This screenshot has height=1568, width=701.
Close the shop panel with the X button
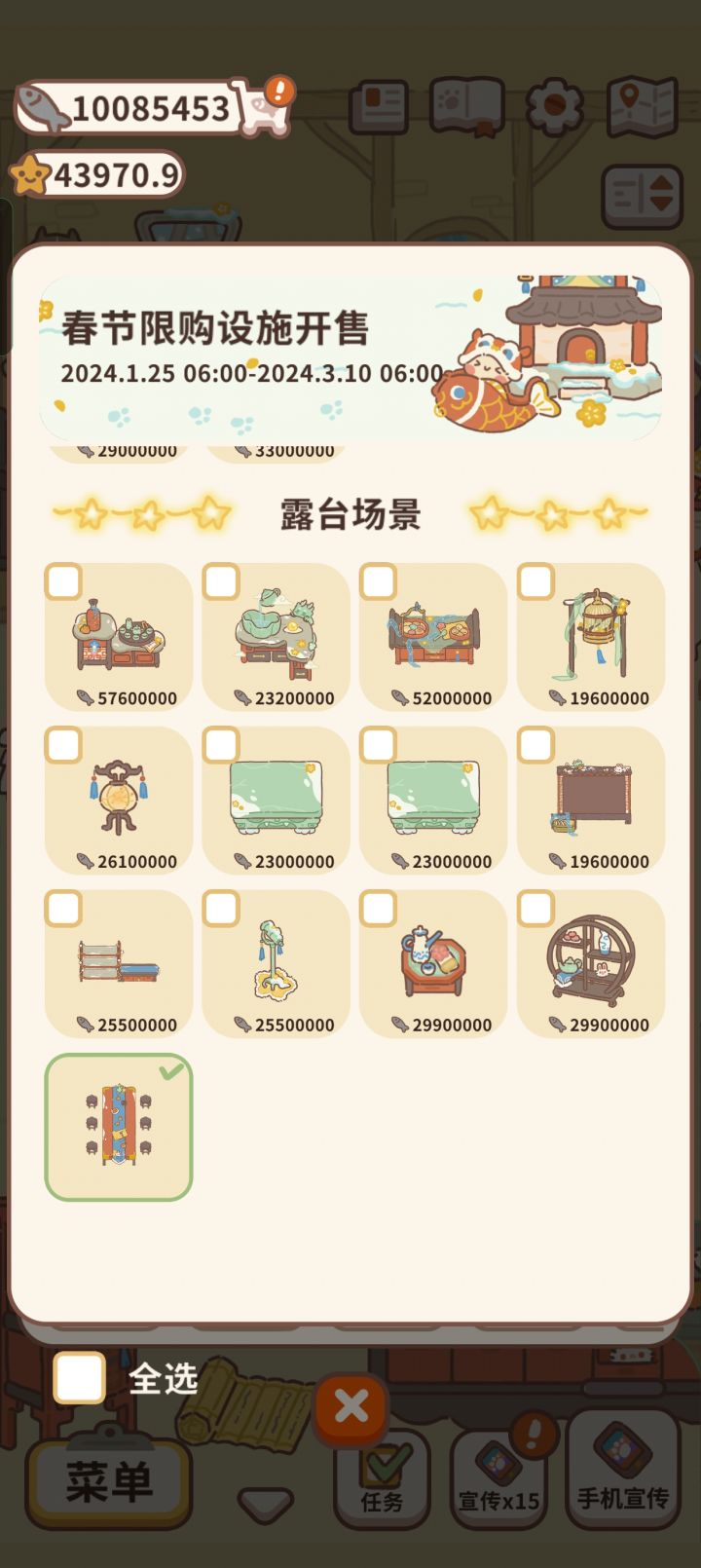350,1406
